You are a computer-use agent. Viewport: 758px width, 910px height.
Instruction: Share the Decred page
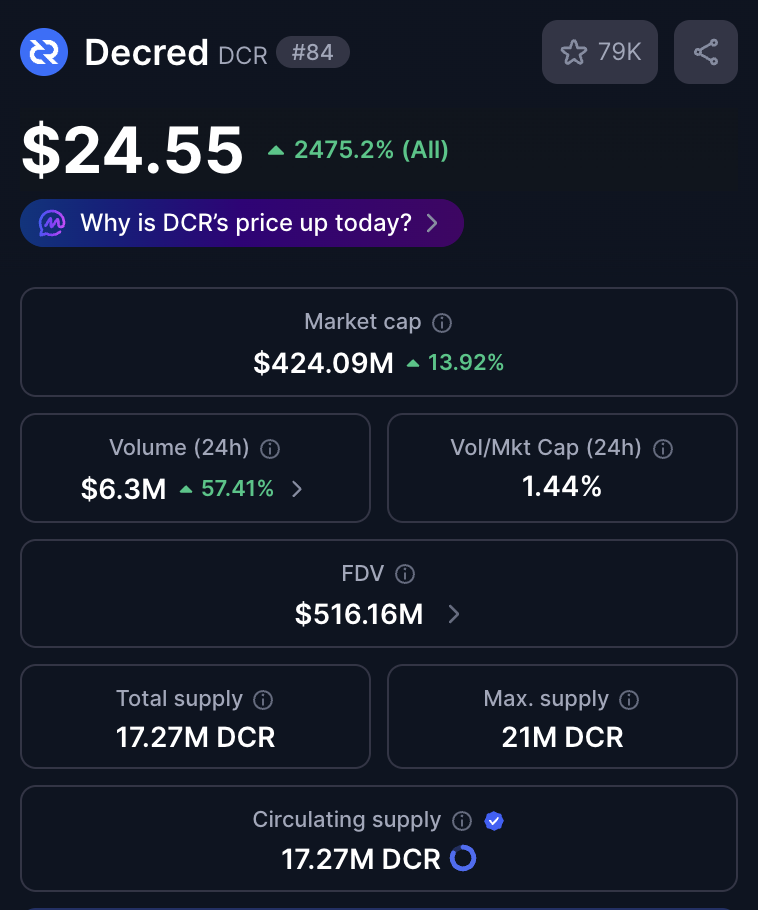point(706,52)
